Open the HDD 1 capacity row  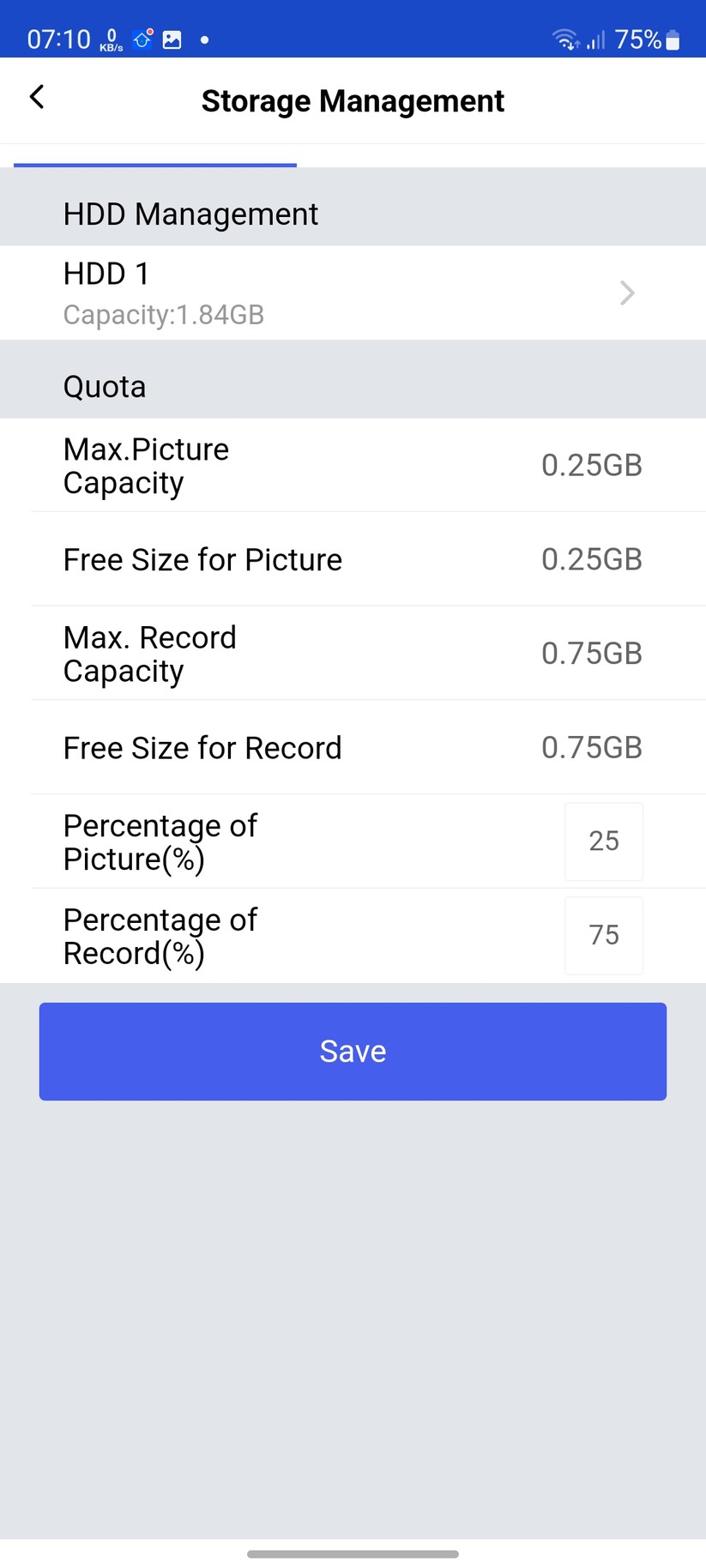click(353, 292)
